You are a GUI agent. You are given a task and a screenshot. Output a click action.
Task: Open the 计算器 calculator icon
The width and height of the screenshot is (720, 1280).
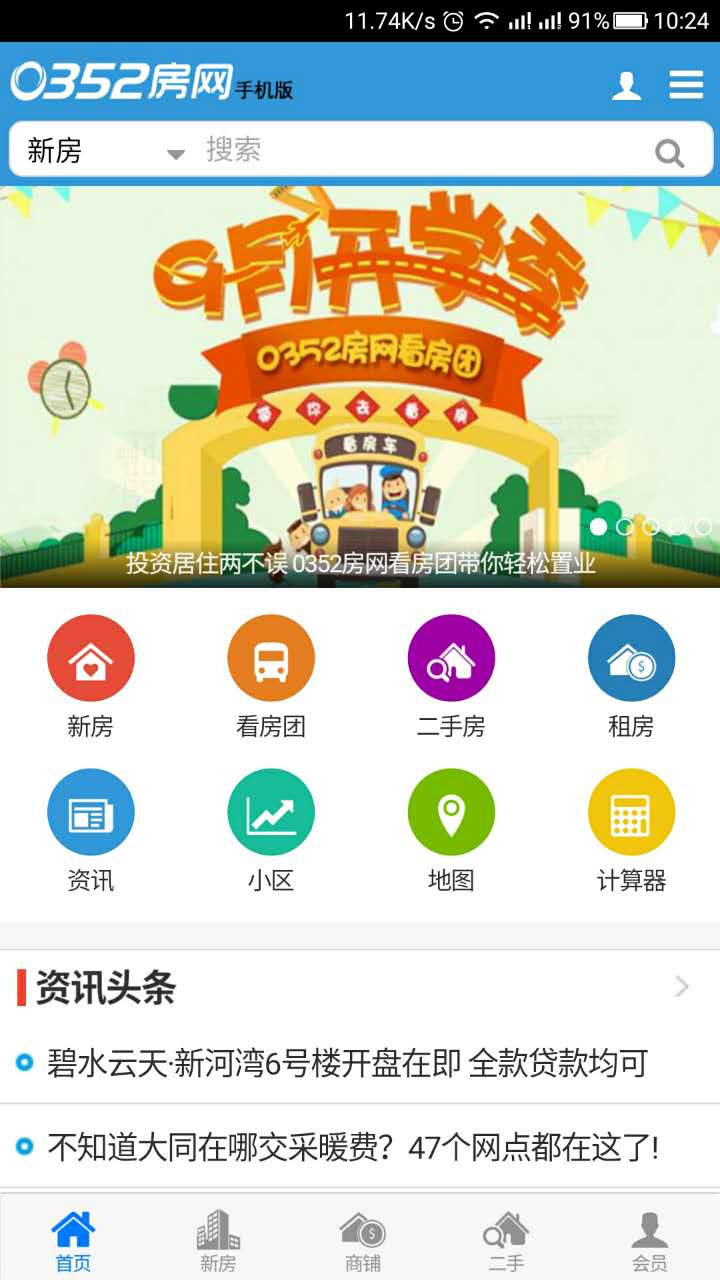(631, 811)
